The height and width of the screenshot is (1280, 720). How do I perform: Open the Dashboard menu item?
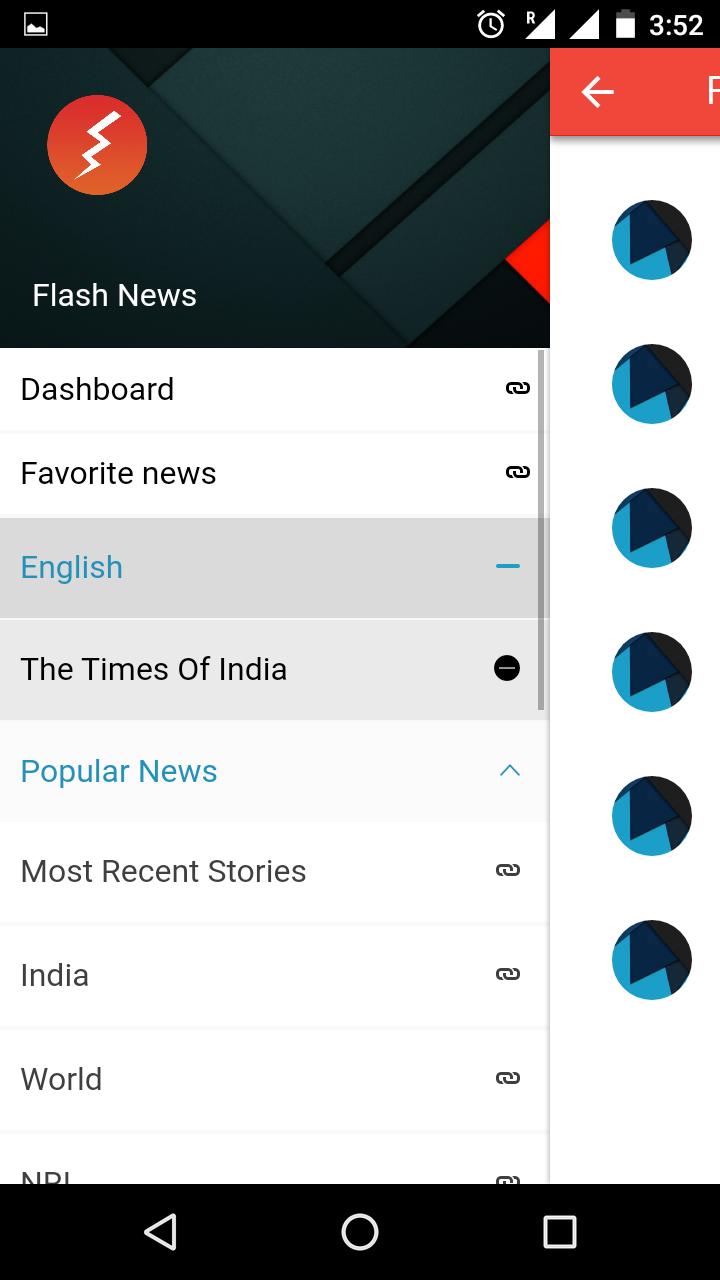[200, 389]
